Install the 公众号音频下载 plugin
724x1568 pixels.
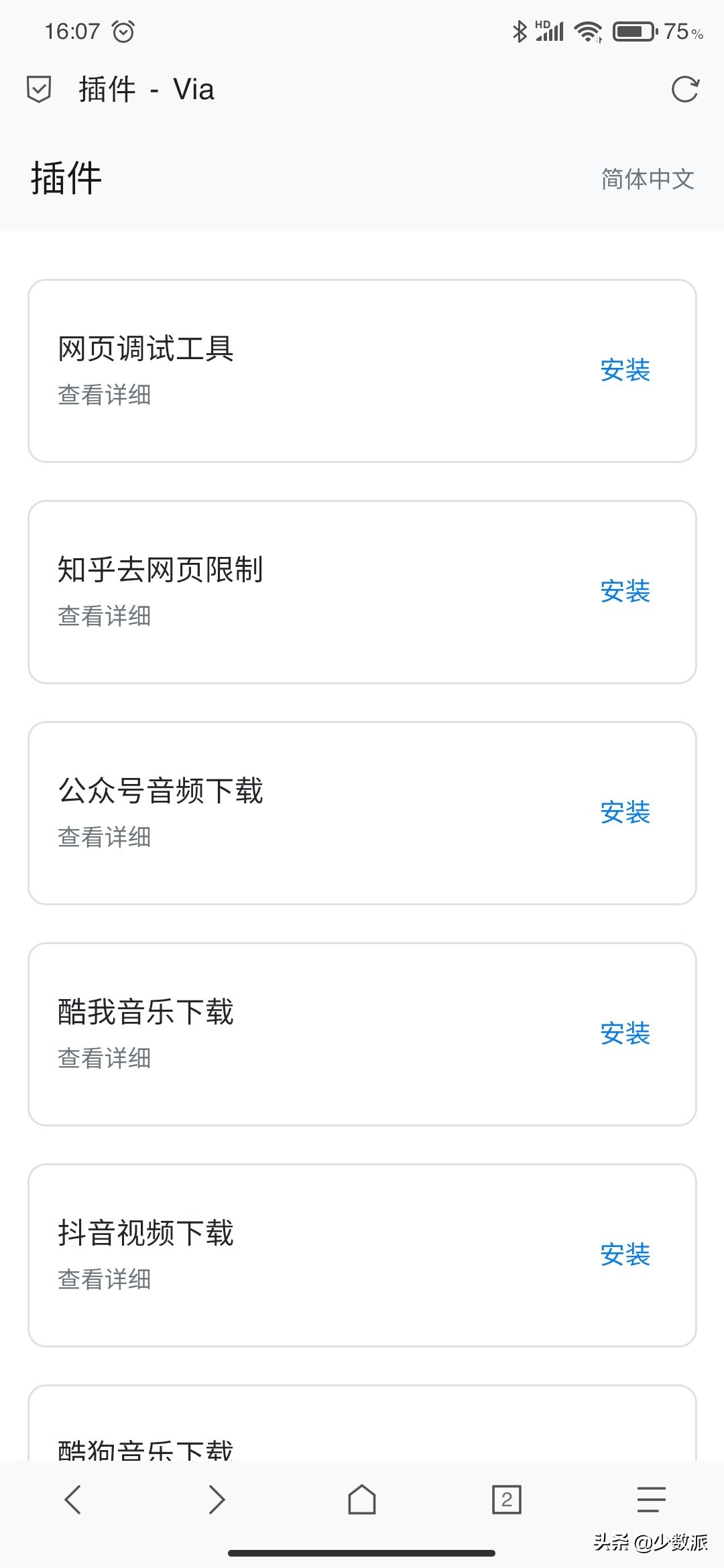(x=625, y=812)
